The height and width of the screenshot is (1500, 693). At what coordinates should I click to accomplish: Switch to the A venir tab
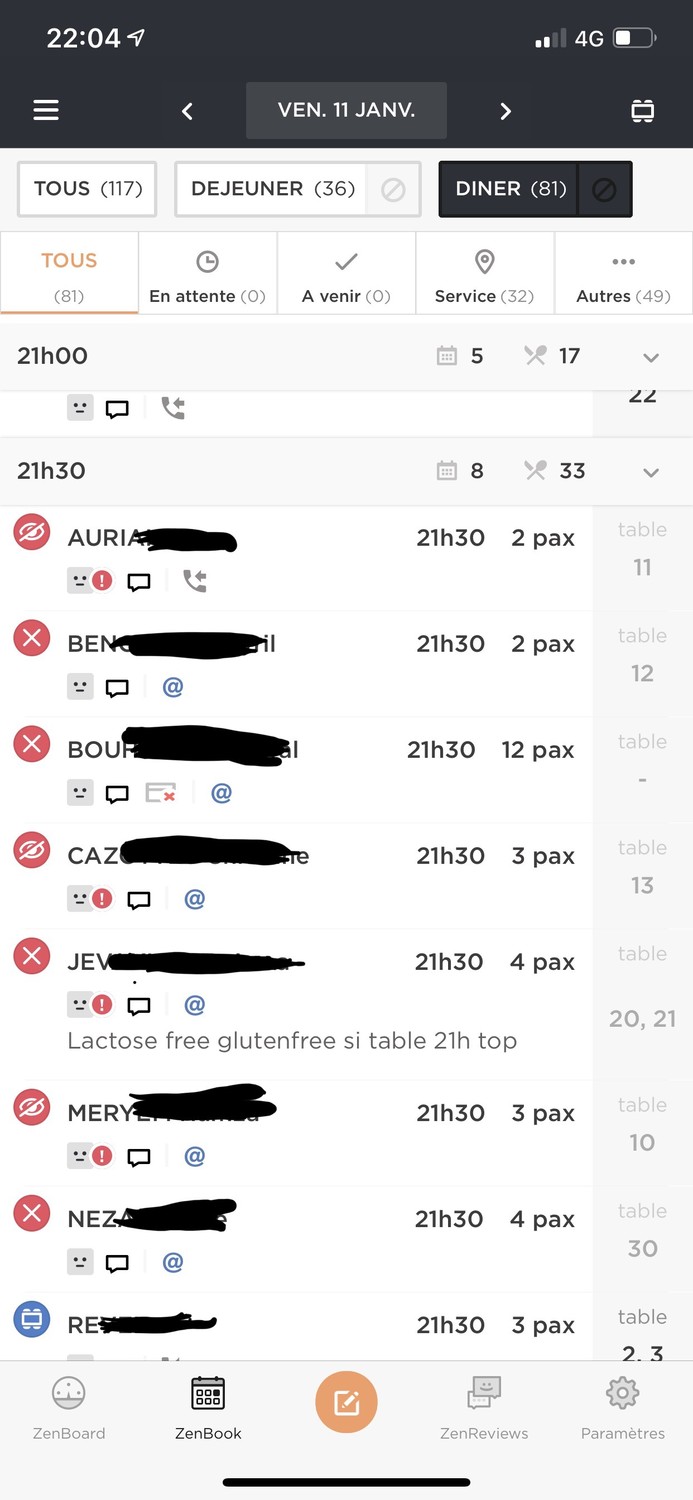(346, 275)
